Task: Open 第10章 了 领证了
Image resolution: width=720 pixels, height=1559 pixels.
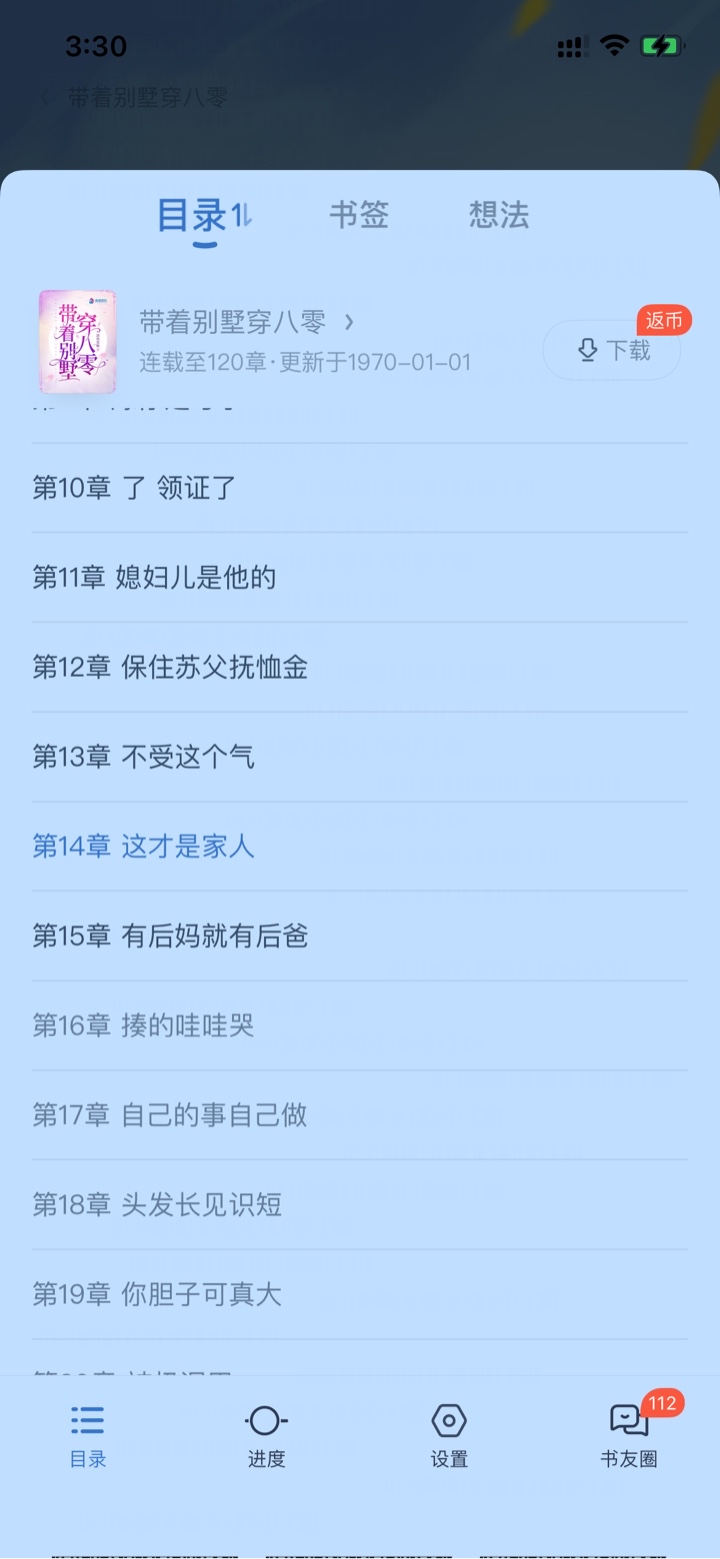Action: tap(134, 488)
